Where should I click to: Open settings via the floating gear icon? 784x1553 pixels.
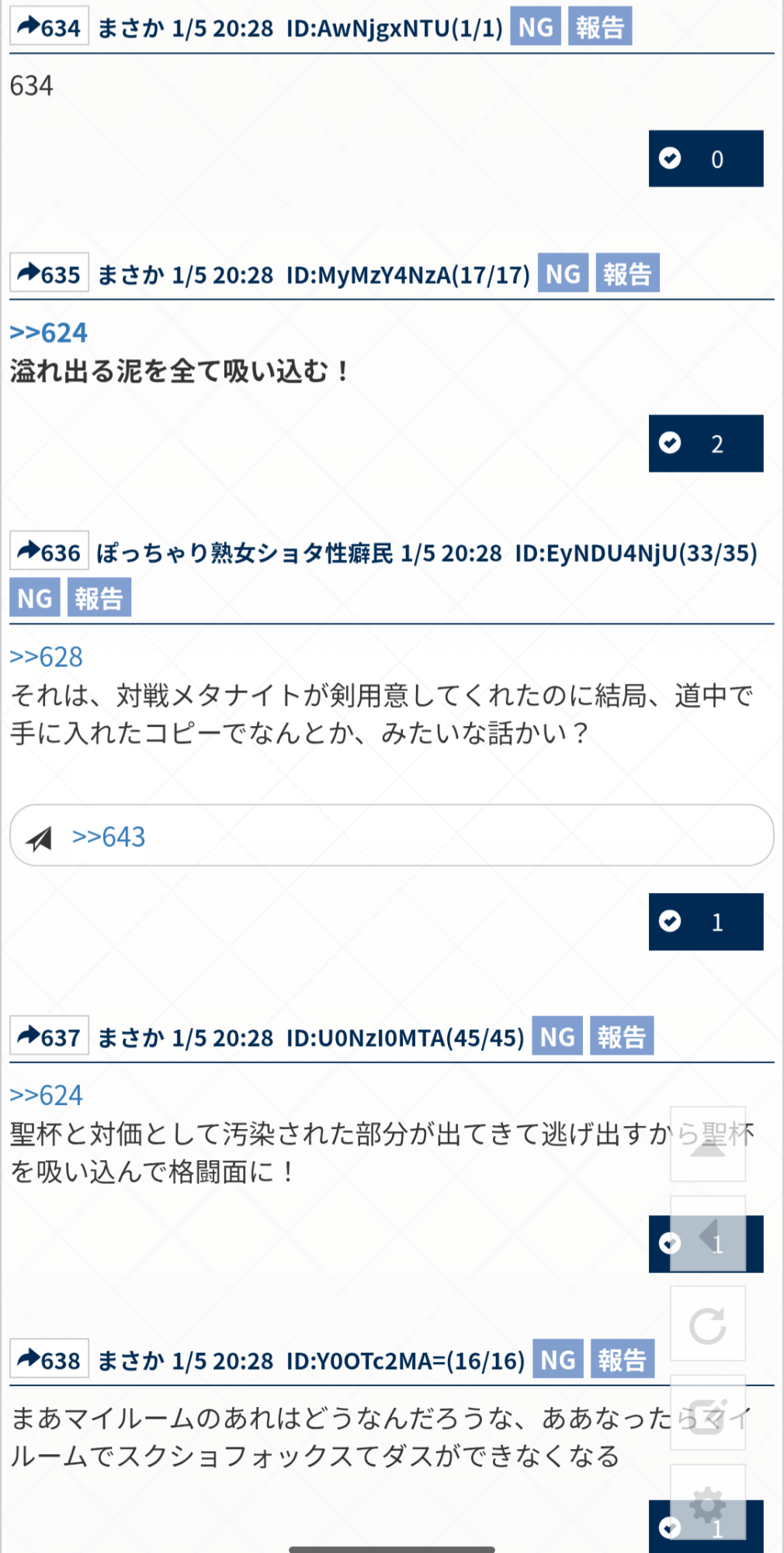[x=707, y=1503]
